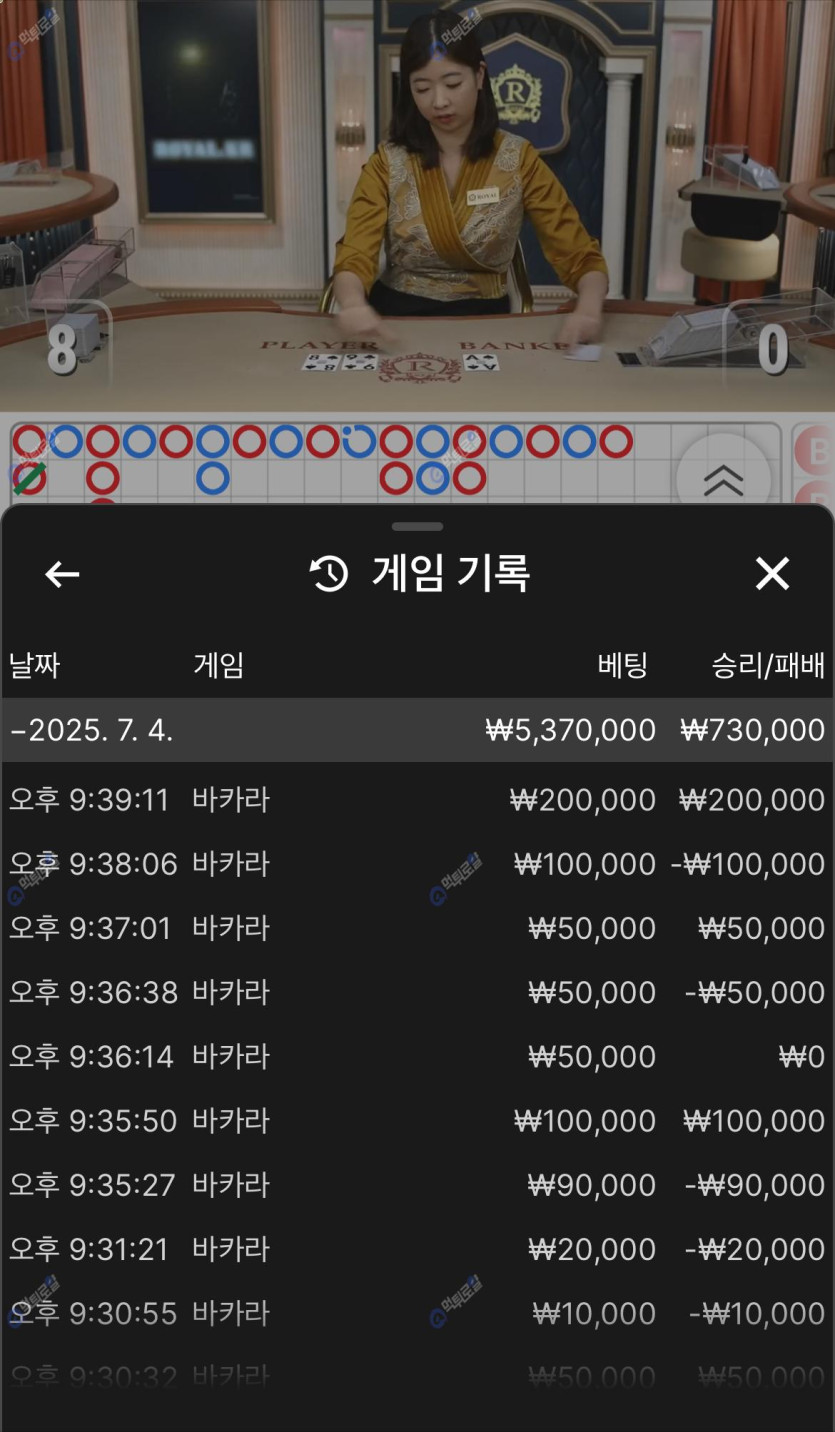Go back from game history
The image size is (835, 1432).
point(62,574)
